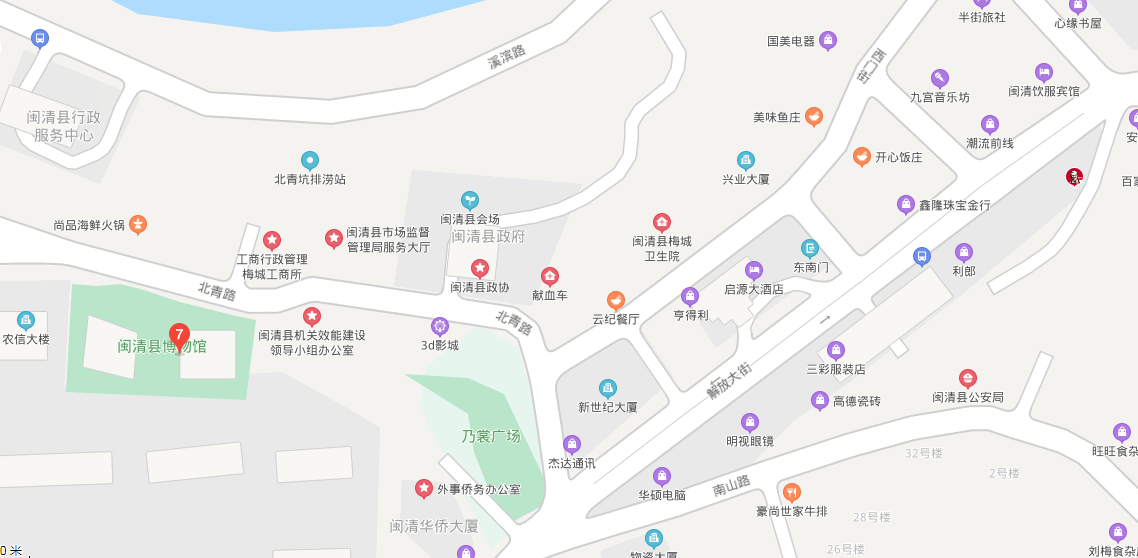Select the 闽清县公安局 marker
The width and height of the screenshot is (1138, 558).
(x=967, y=378)
